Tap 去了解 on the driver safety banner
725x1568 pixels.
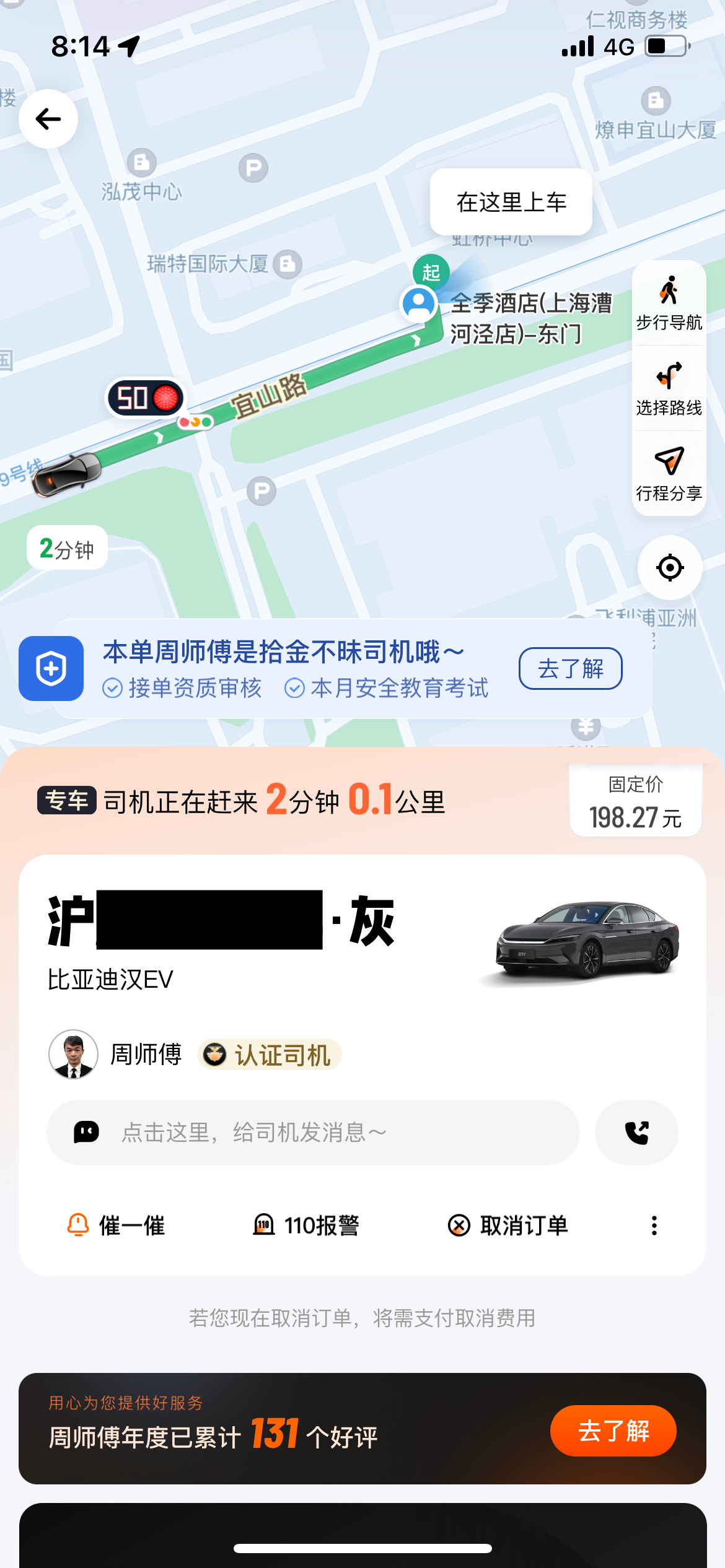pyautogui.click(x=570, y=669)
